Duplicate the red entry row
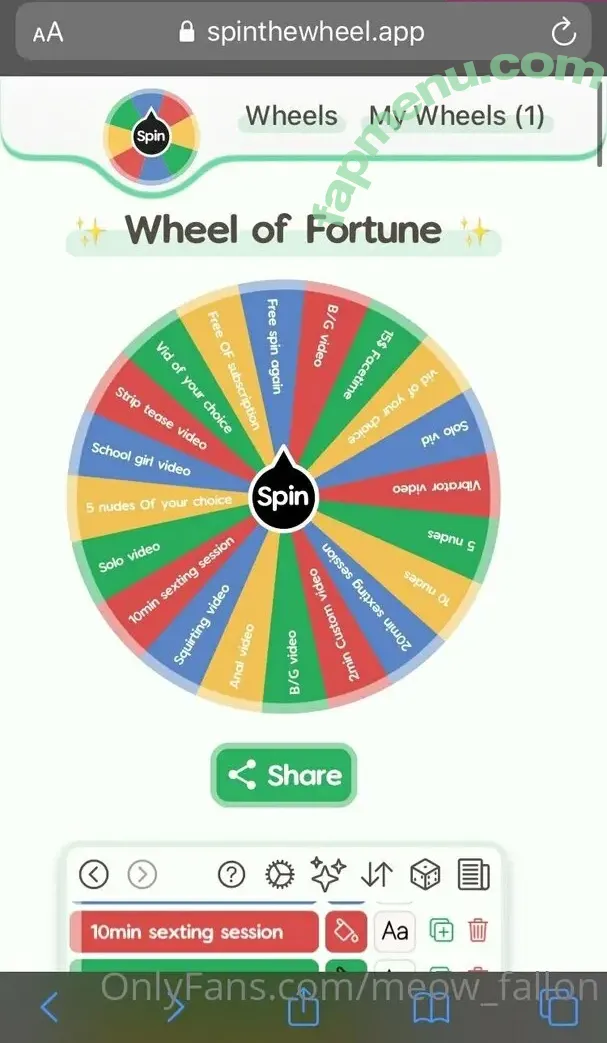 [441, 932]
